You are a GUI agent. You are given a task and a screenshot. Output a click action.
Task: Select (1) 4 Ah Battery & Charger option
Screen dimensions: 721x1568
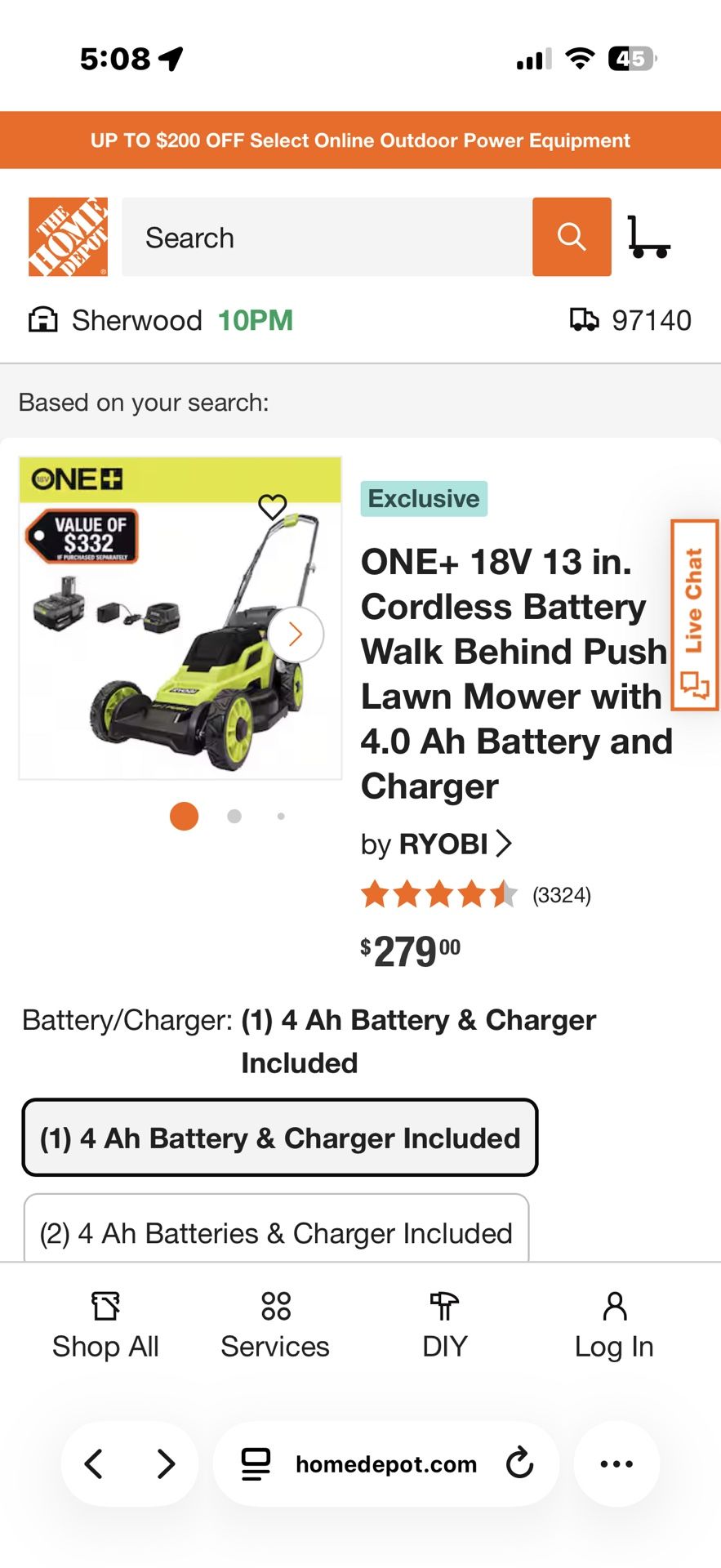[x=279, y=1138]
